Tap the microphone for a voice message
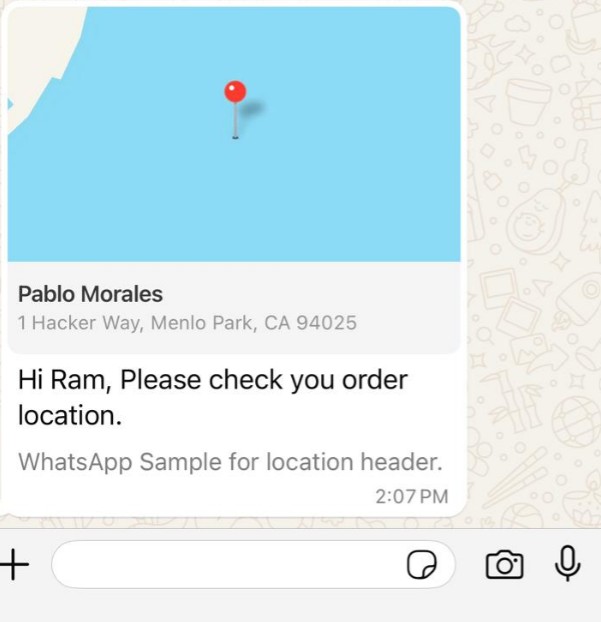The image size is (601, 622). [567, 564]
